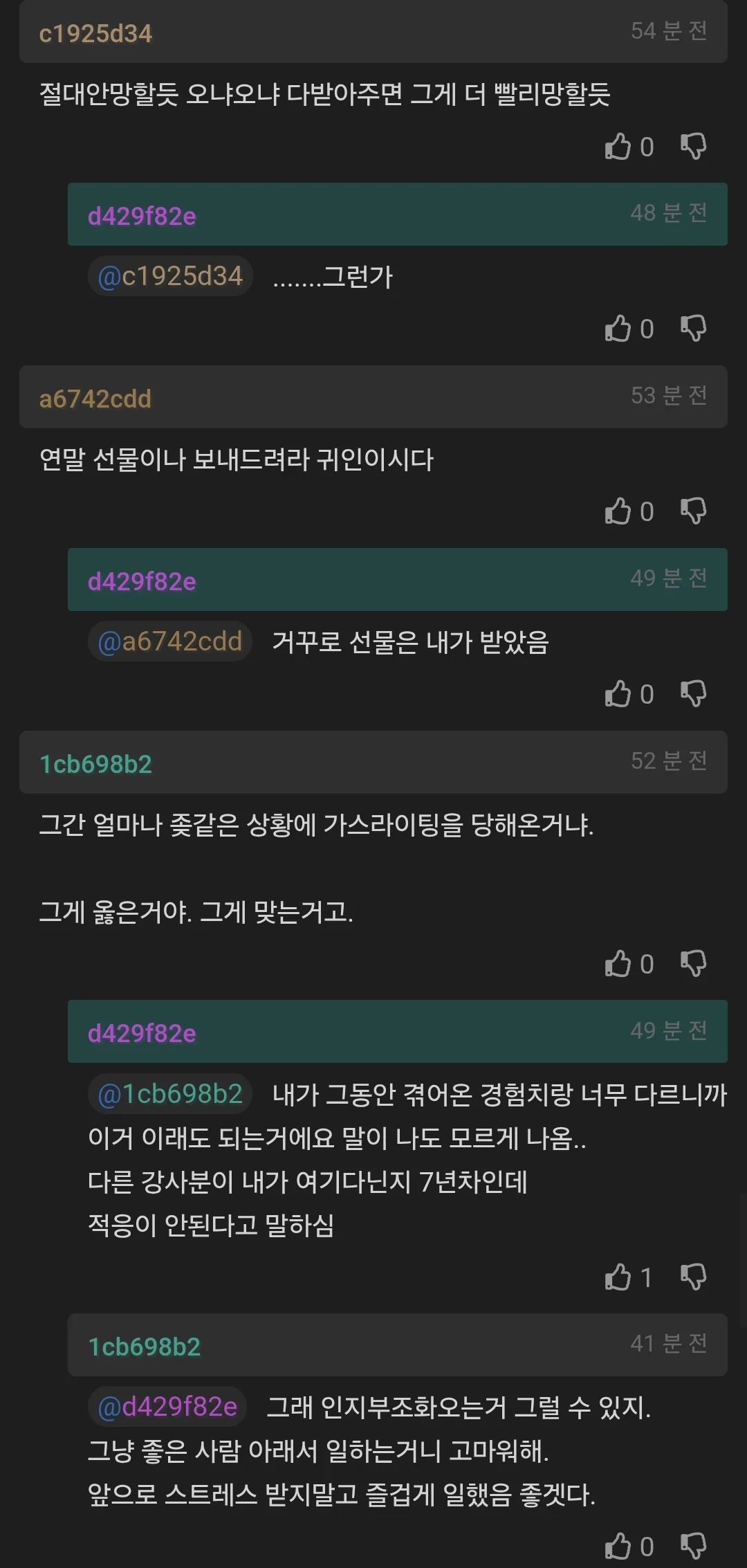Downvote 1cb698b2's gaslighting comment
The height and width of the screenshot is (1568, 747).
(693, 963)
